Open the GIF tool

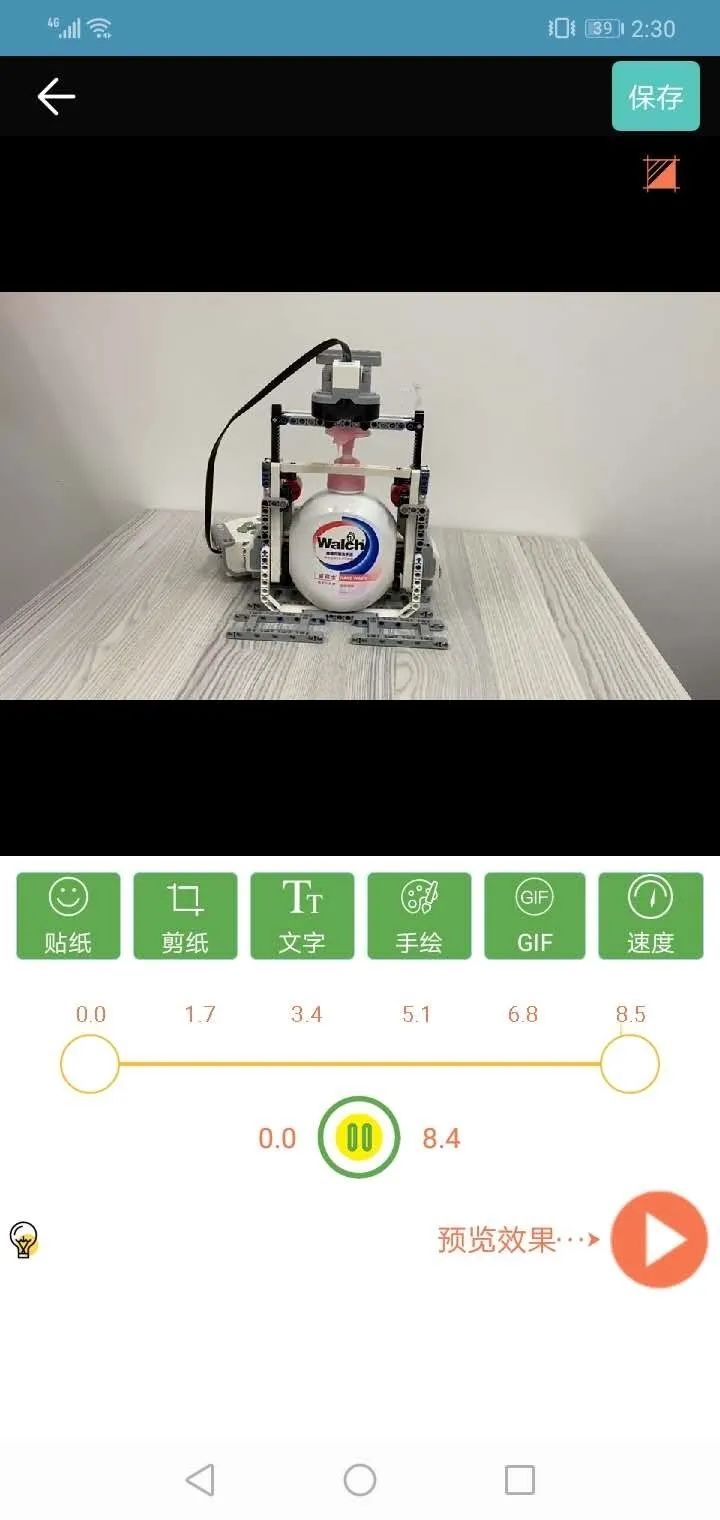(x=536, y=915)
